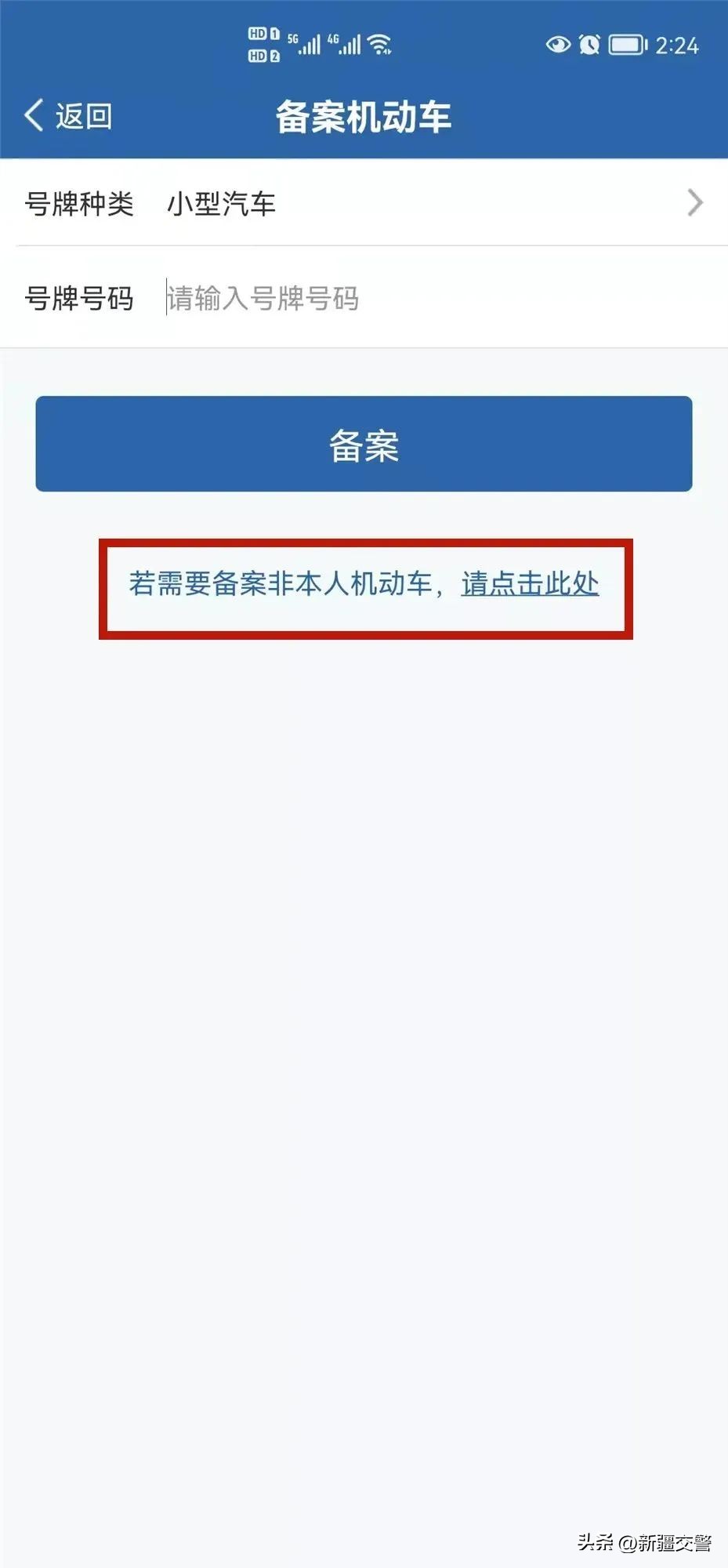This screenshot has width=728, height=1568.
Task: Tap the clock showing 2:24
Action: pos(679,45)
